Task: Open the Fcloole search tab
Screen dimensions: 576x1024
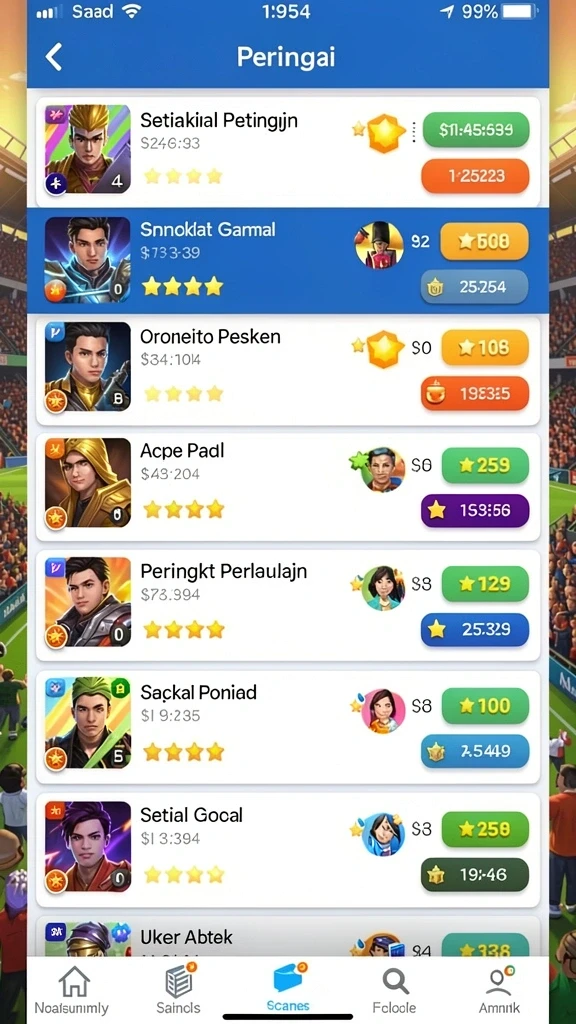Action: point(394,989)
